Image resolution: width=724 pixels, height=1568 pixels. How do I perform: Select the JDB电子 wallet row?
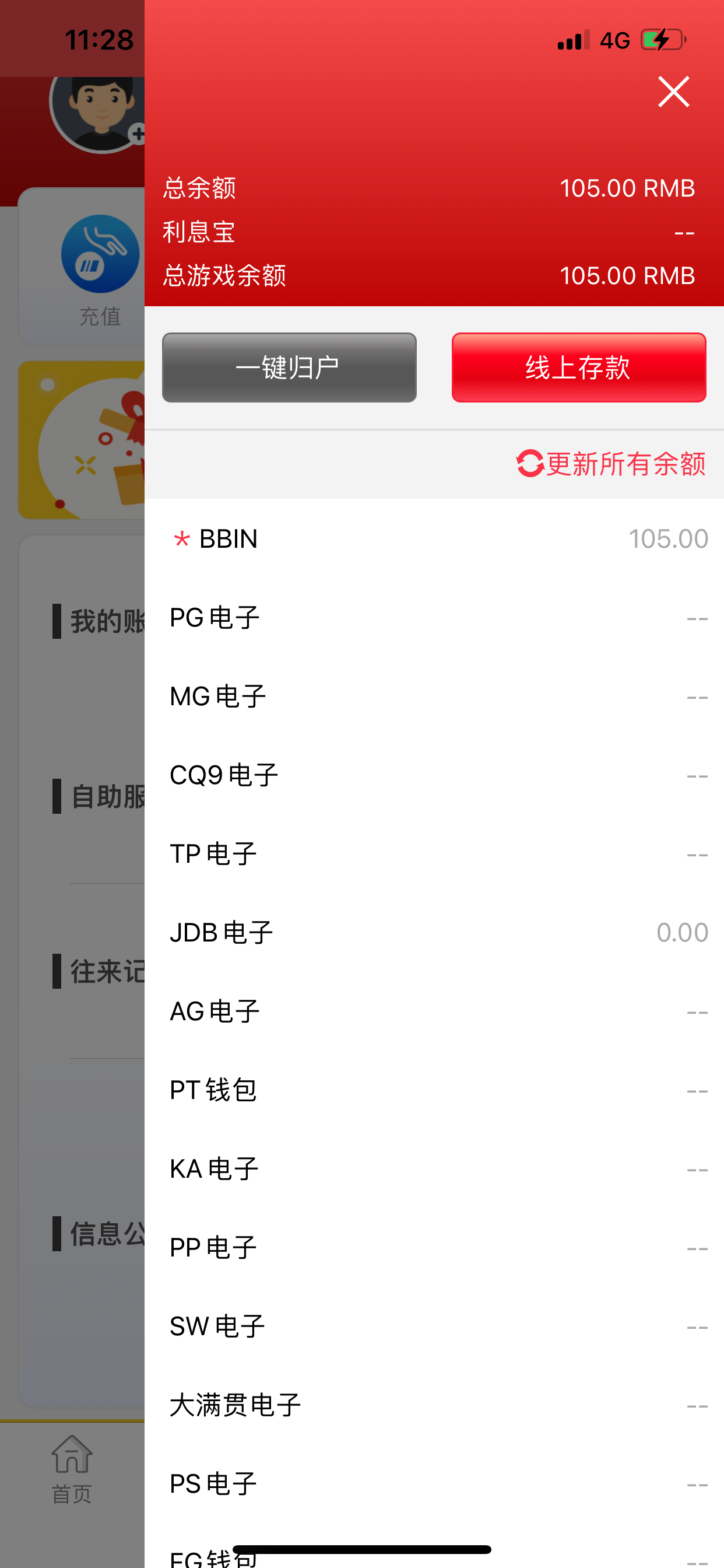[433, 933]
